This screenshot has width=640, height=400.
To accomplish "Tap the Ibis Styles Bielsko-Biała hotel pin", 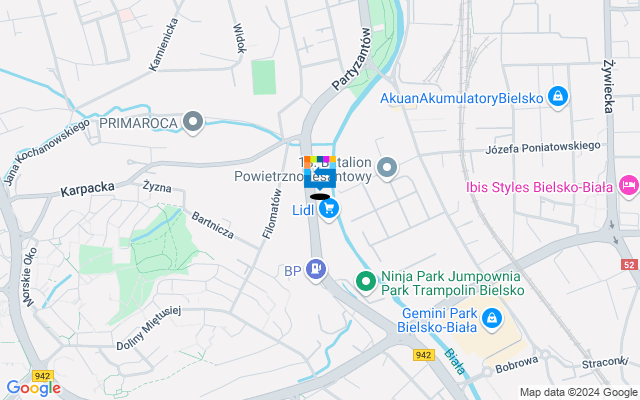I will click(629, 186).
